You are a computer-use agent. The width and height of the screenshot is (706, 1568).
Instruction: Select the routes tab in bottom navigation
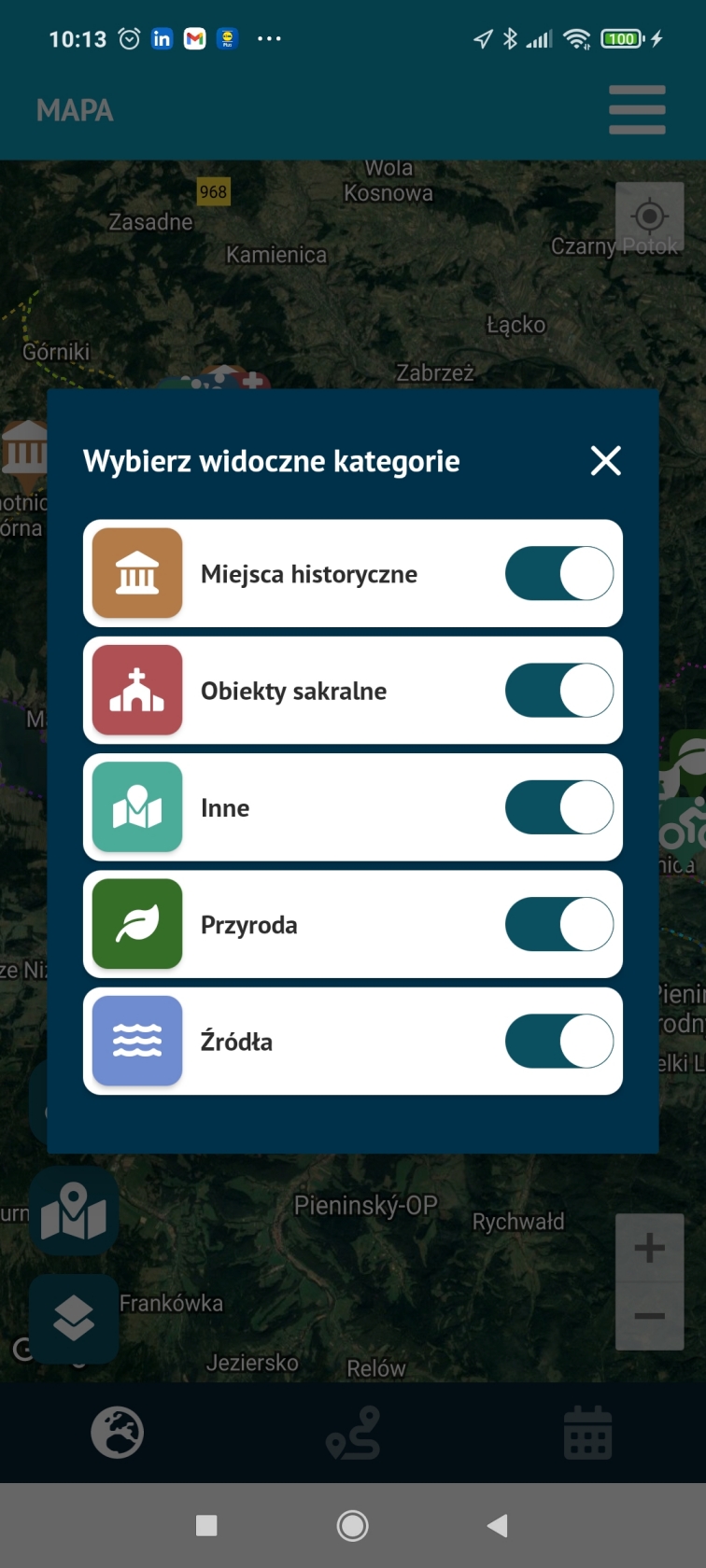353,1433
